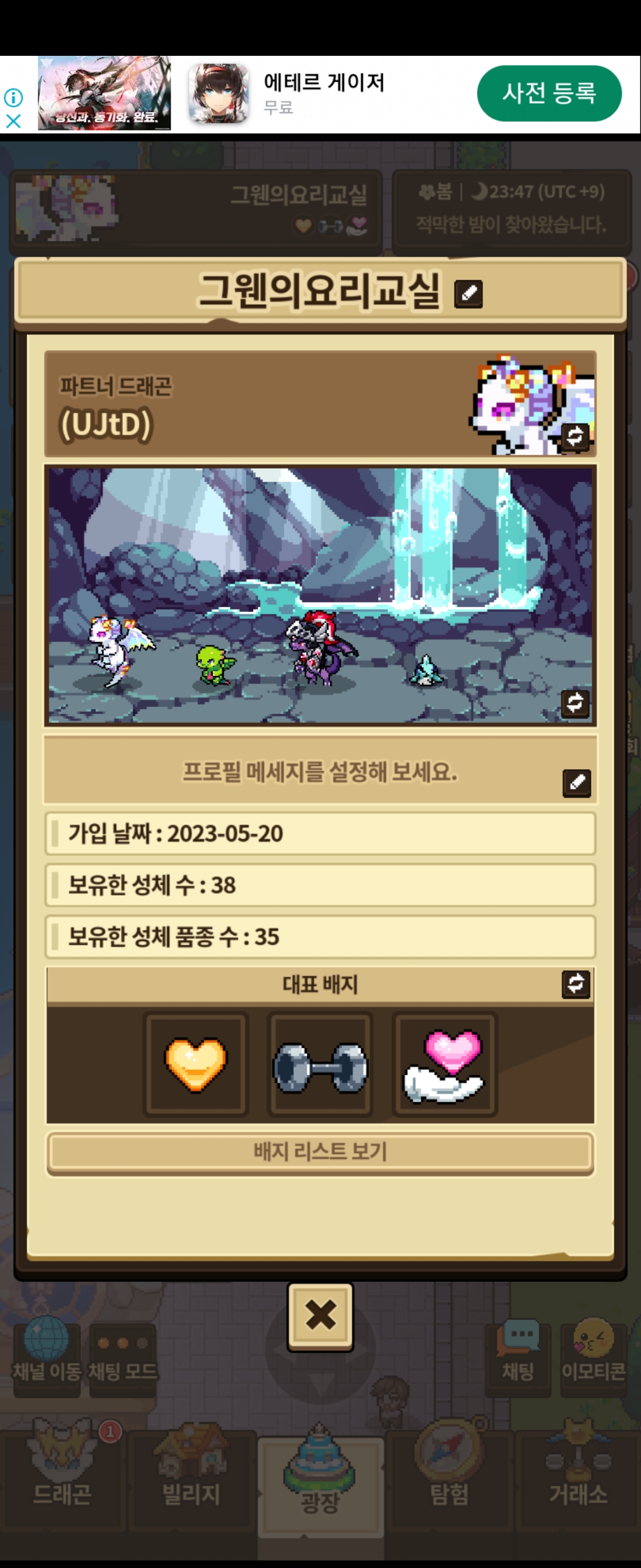This screenshot has height=1568, width=641.
Task: Edit the profile message
Action: (x=576, y=782)
